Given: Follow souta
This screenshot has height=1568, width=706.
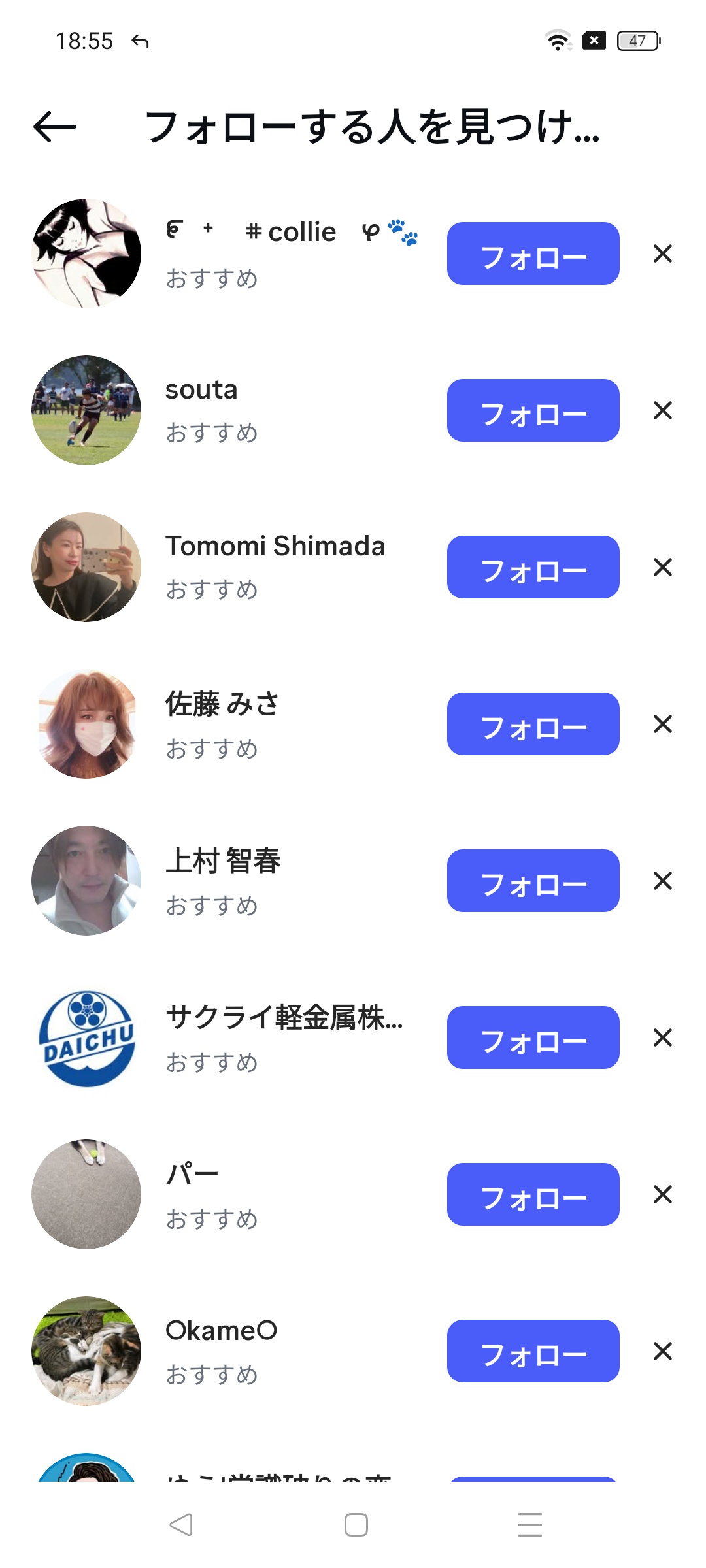Looking at the screenshot, I should (533, 410).
